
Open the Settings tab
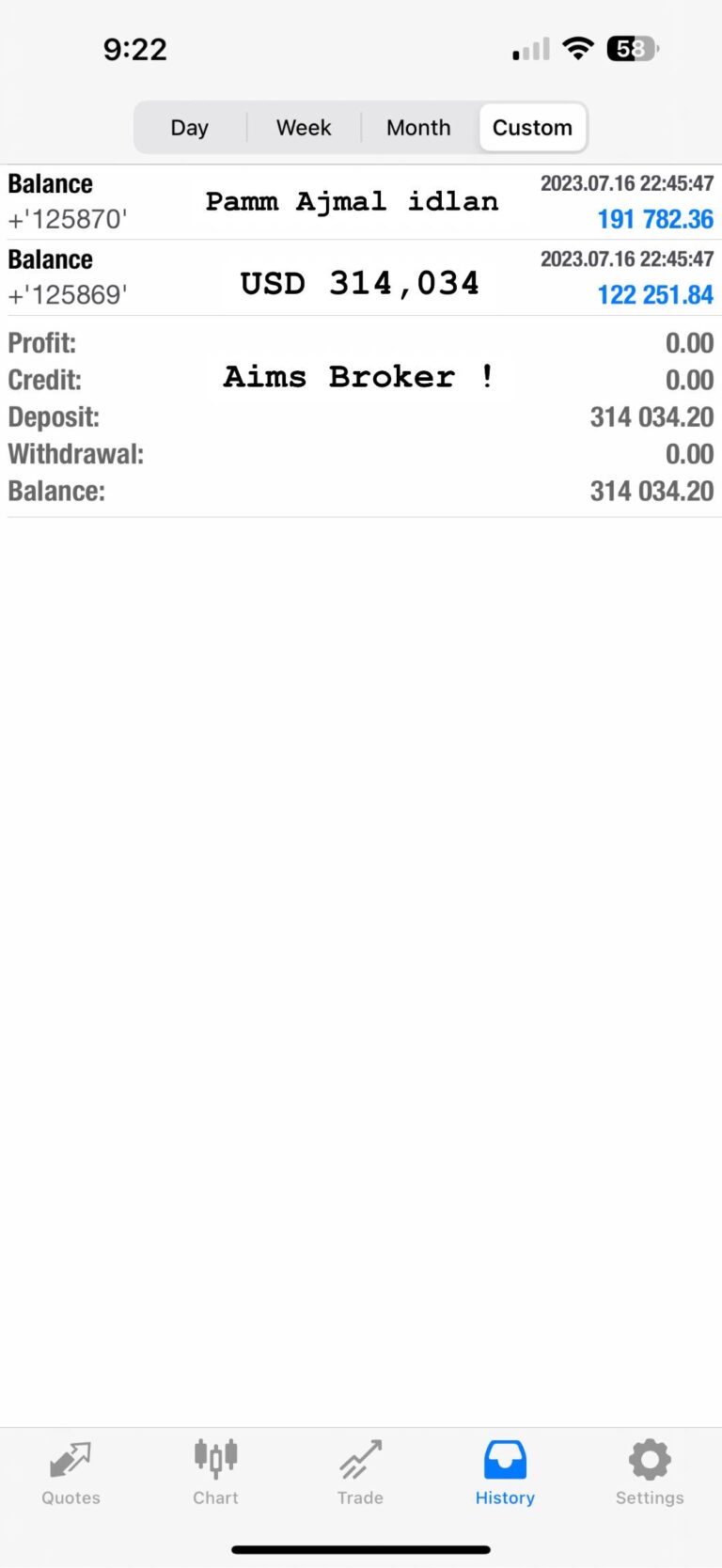coord(650,1473)
